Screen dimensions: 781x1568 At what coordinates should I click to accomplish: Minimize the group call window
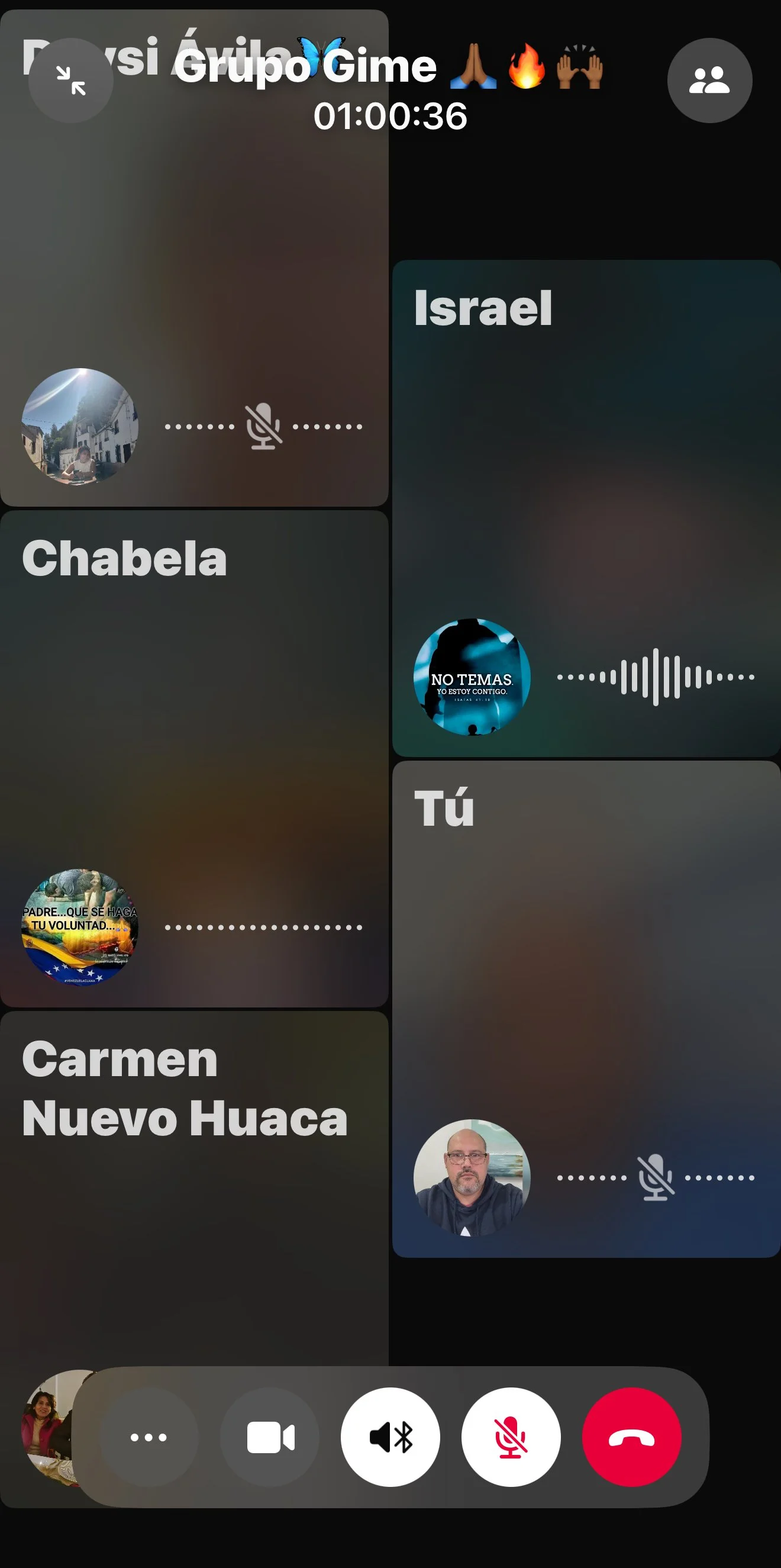pyautogui.click(x=70, y=81)
